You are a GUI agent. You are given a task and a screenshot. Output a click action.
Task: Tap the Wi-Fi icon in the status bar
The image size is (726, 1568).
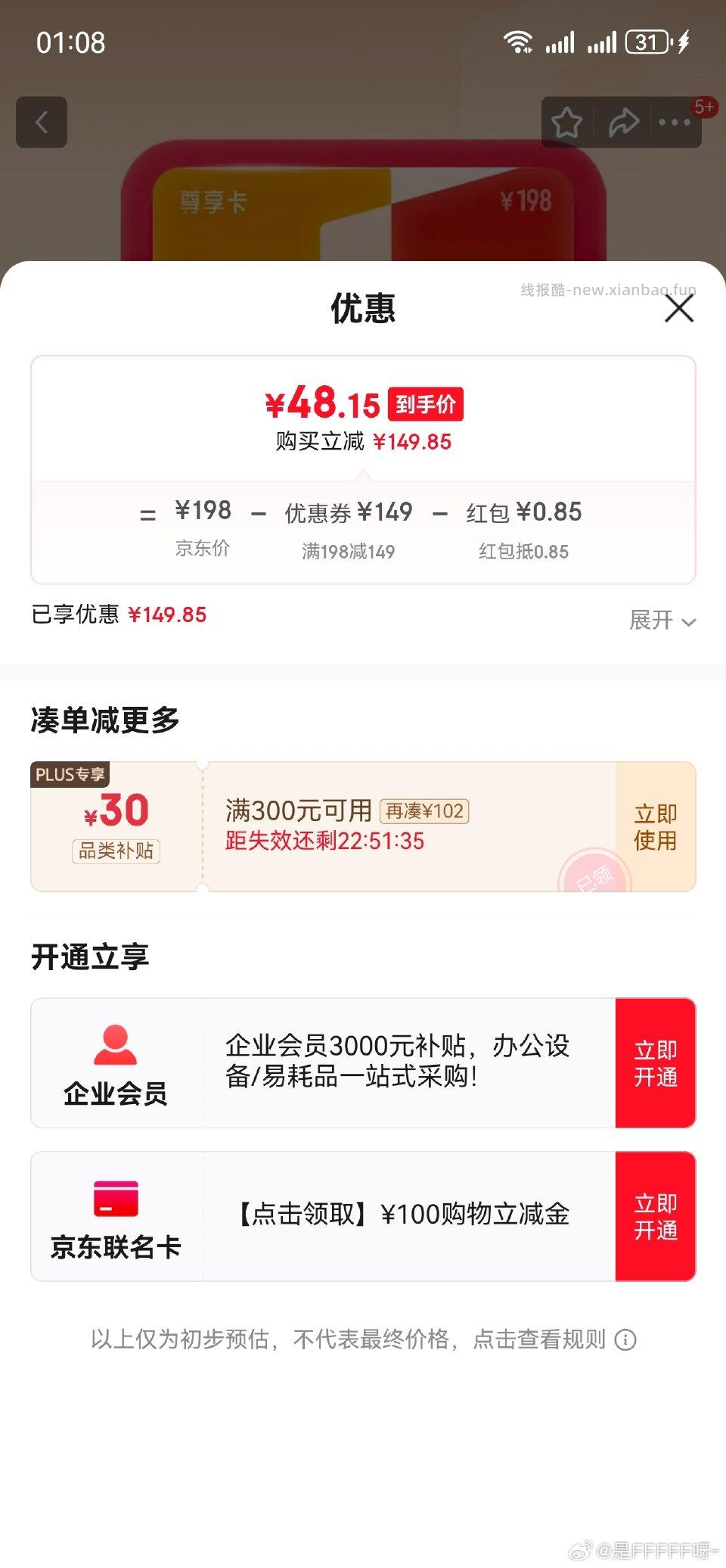point(517,43)
